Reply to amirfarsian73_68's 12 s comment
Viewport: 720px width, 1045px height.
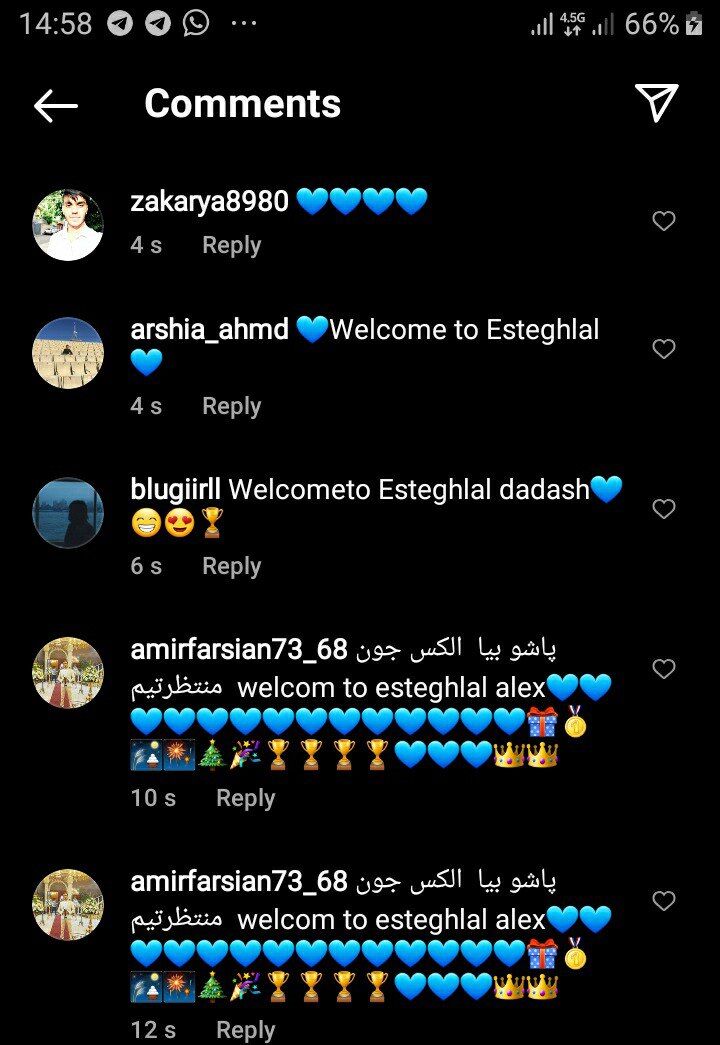click(x=245, y=1030)
